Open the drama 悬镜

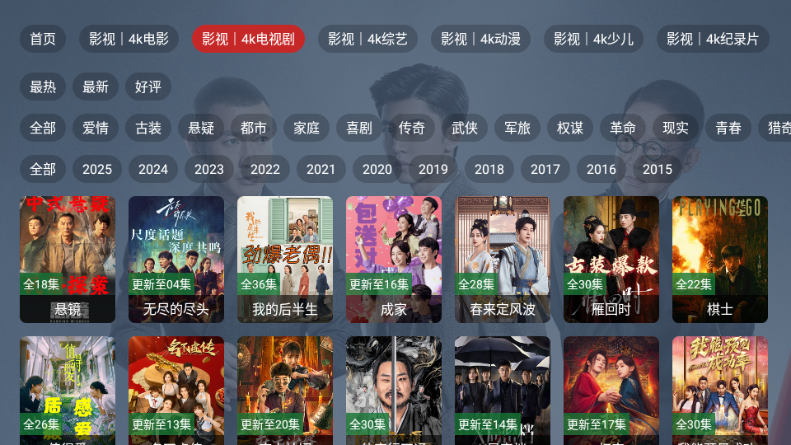(x=67, y=259)
